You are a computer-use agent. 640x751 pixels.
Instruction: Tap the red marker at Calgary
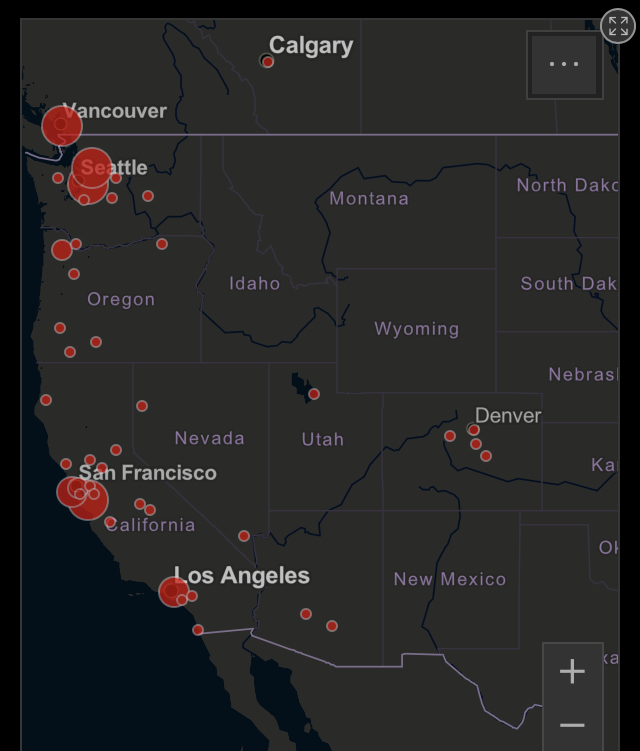tap(267, 62)
